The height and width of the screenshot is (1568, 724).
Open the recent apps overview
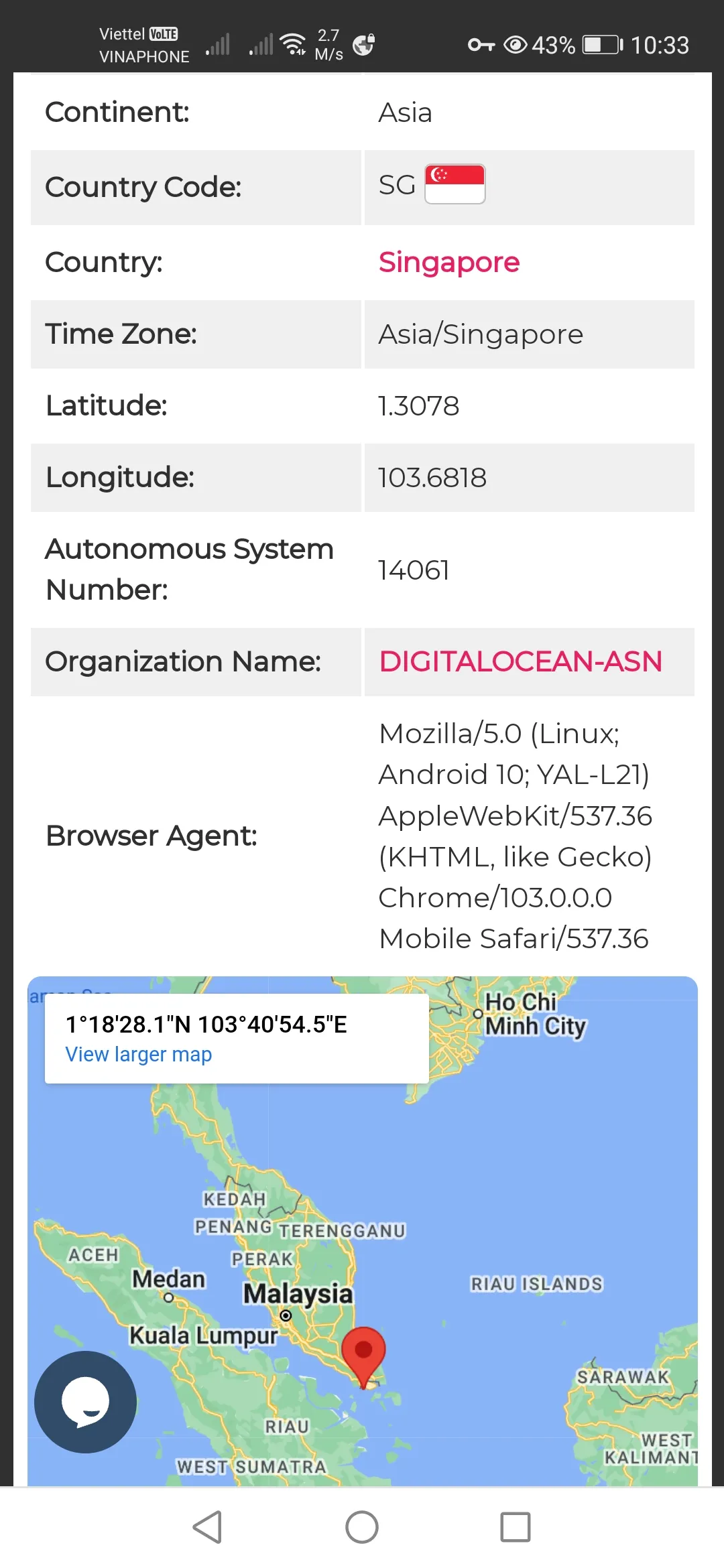click(x=516, y=1527)
